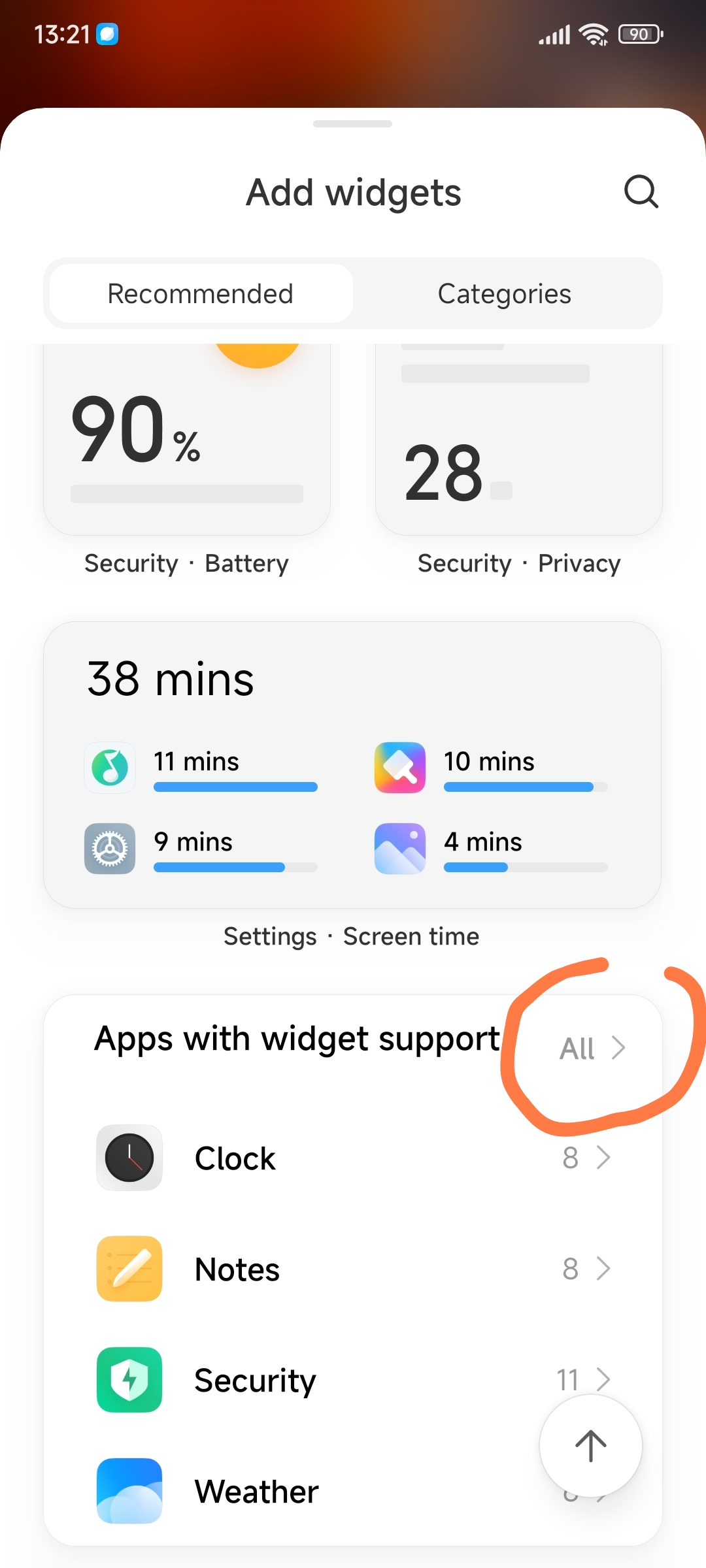Select the Recommended tab
The height and width of the screenshot is (1568, 706).
(x=201, y=294)
